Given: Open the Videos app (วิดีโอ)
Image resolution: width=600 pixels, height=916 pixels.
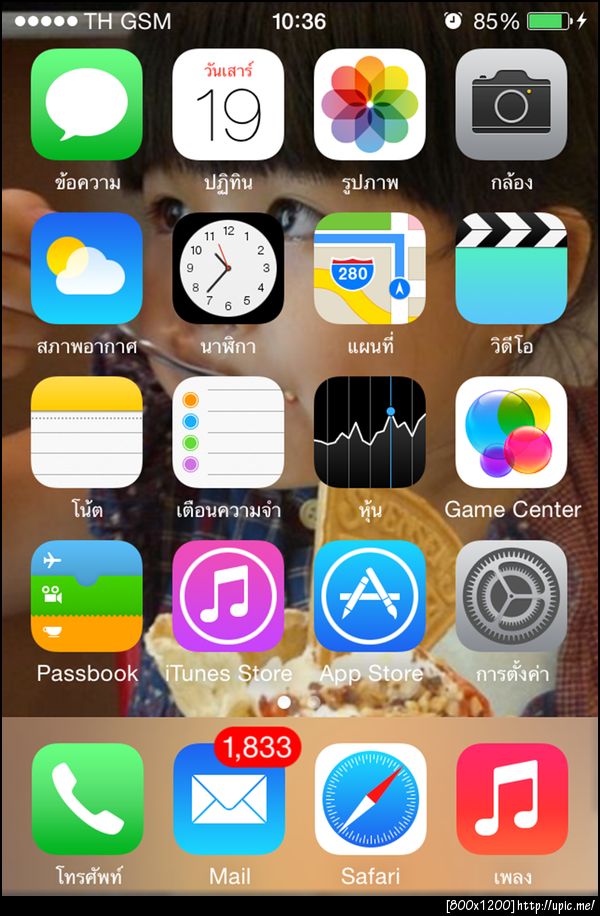Looking at the screenshot, I should [x=511, y=268].
